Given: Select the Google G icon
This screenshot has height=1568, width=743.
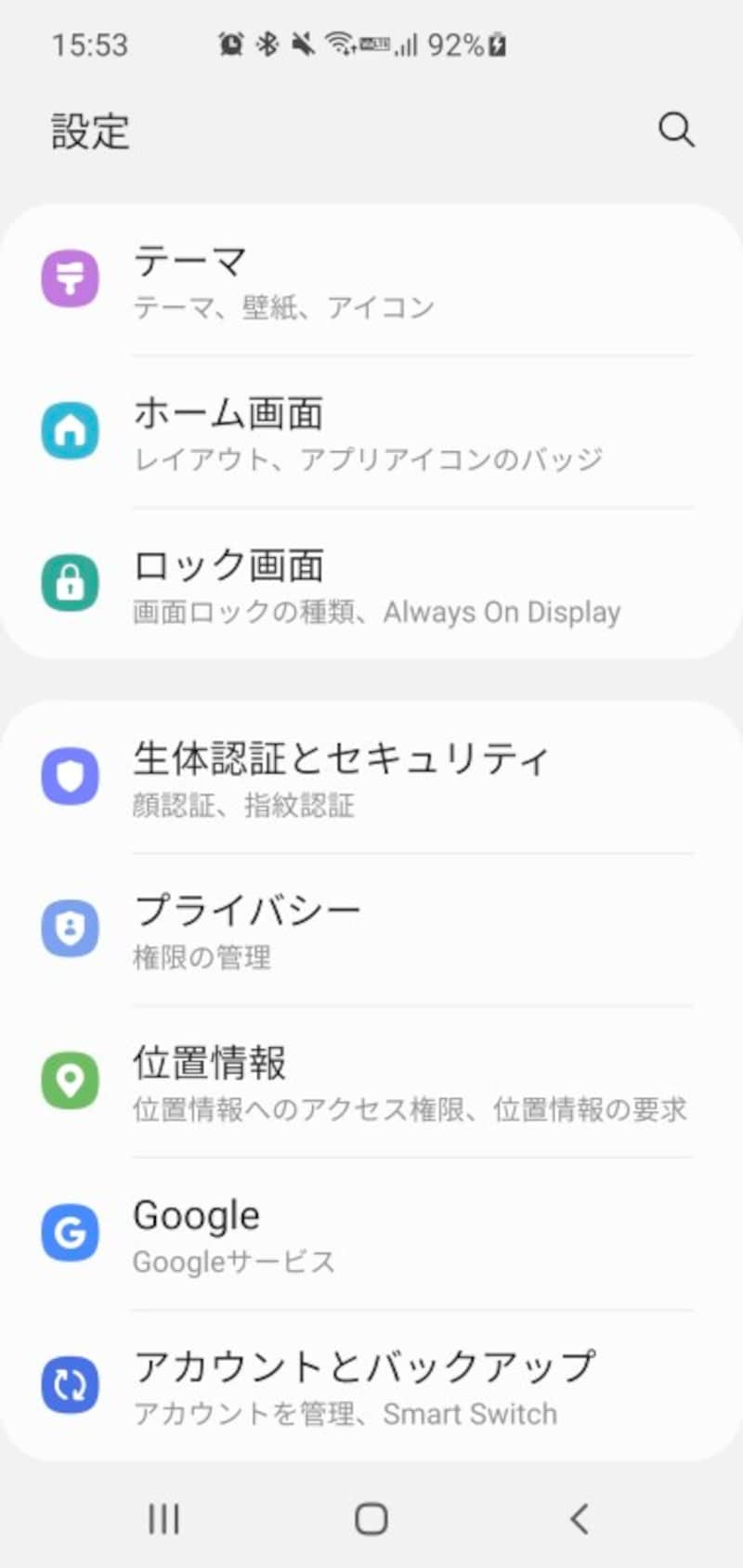Looking at the screenshot, I should (x=70, y=1234).
